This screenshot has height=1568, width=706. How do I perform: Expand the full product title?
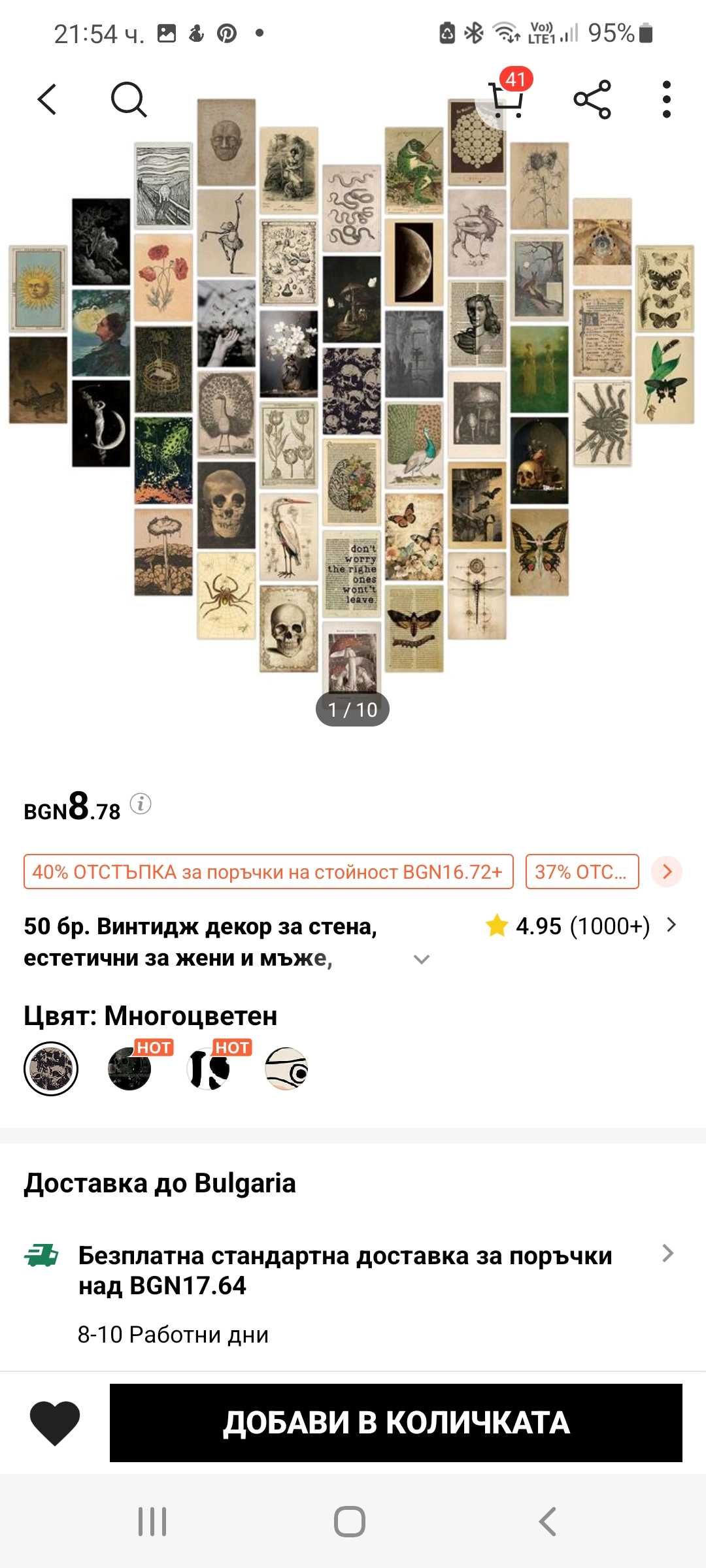[422, 959]
